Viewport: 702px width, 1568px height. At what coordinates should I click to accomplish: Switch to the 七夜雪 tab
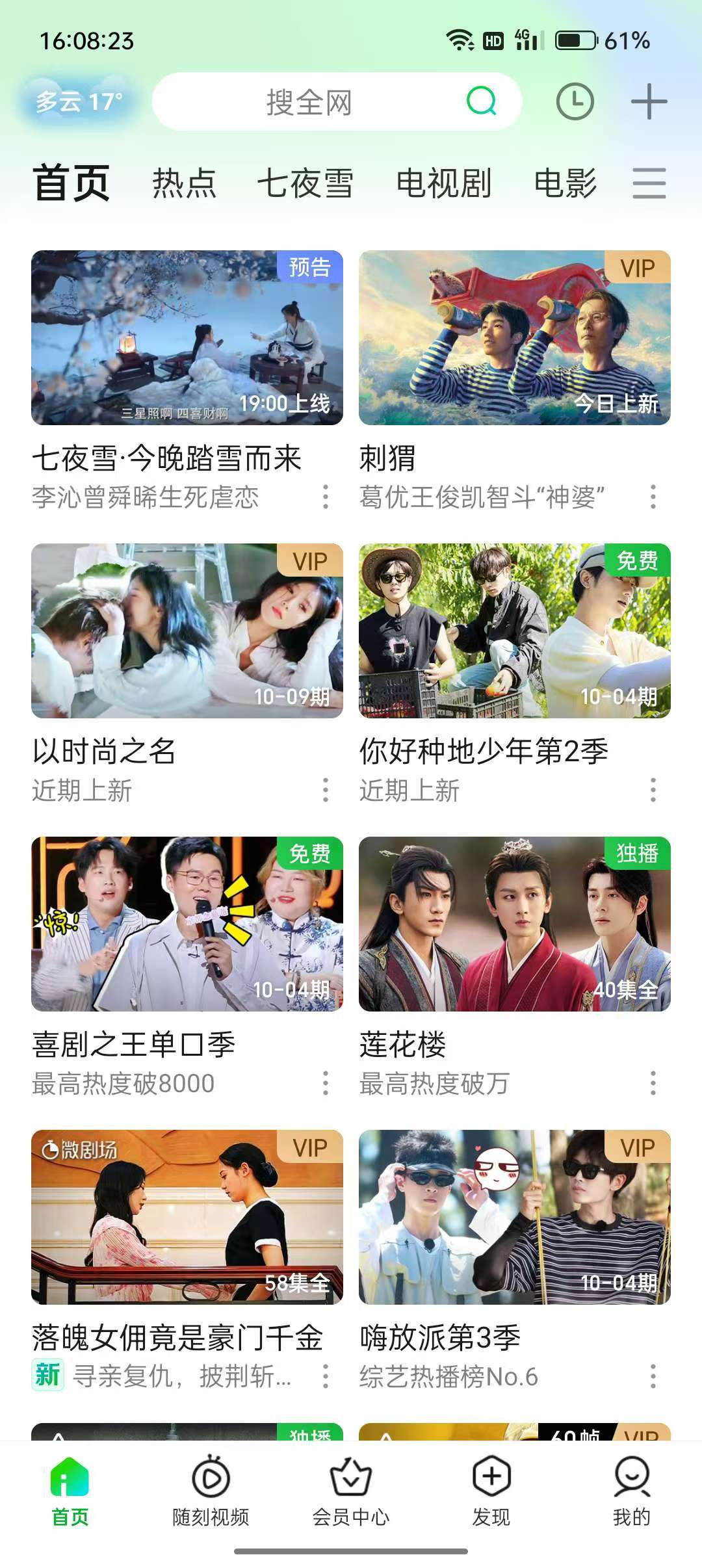(x=305, y=183)
